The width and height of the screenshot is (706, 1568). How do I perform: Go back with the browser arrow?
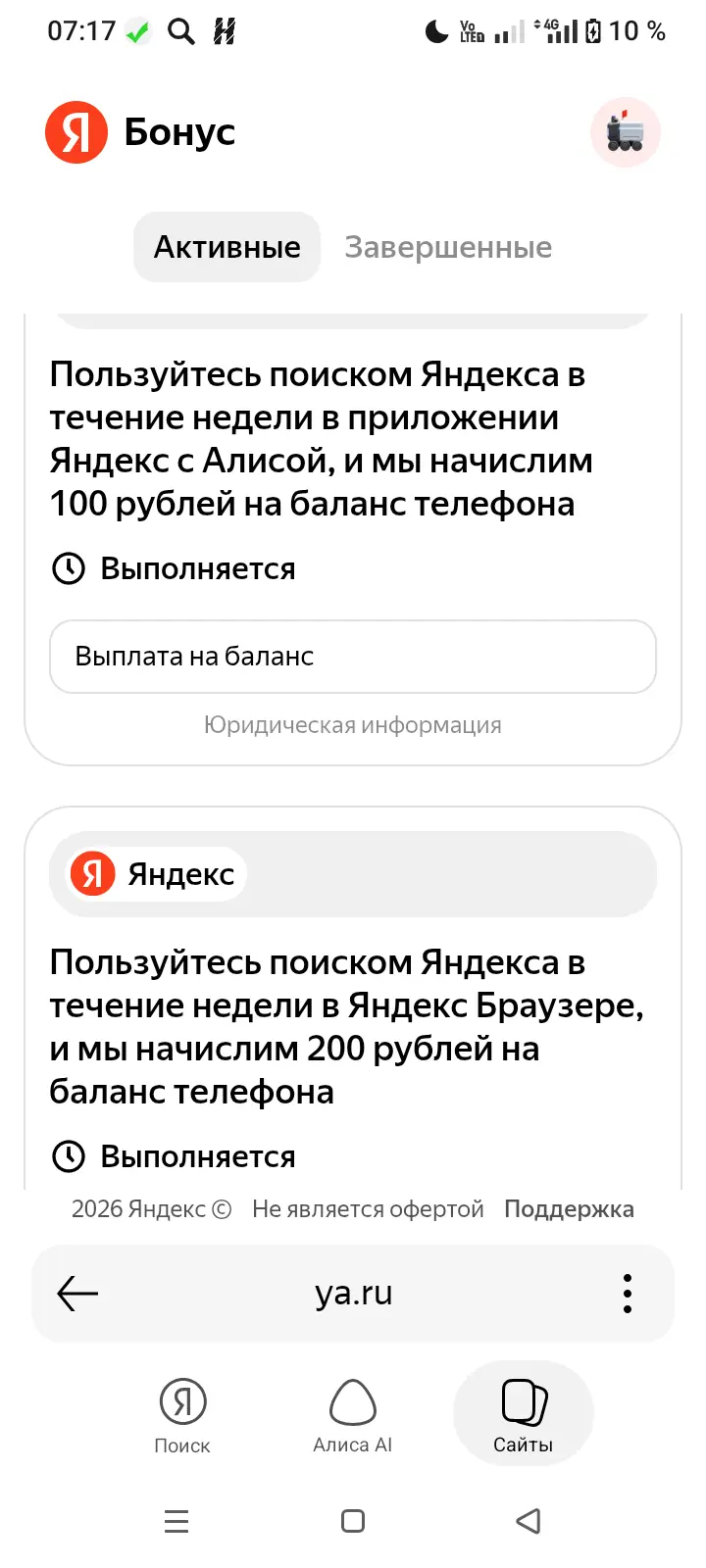click(x=77, y=1294)
